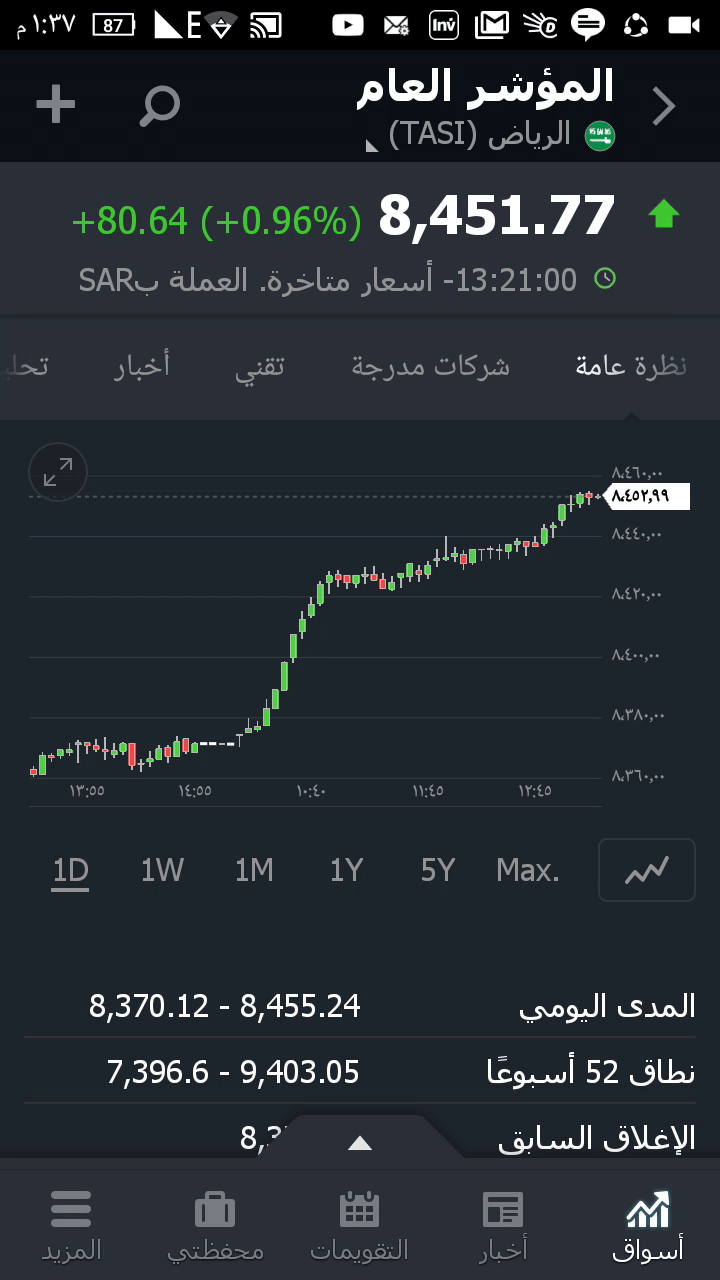Open the search magnifier icon

tap(159, 105)
